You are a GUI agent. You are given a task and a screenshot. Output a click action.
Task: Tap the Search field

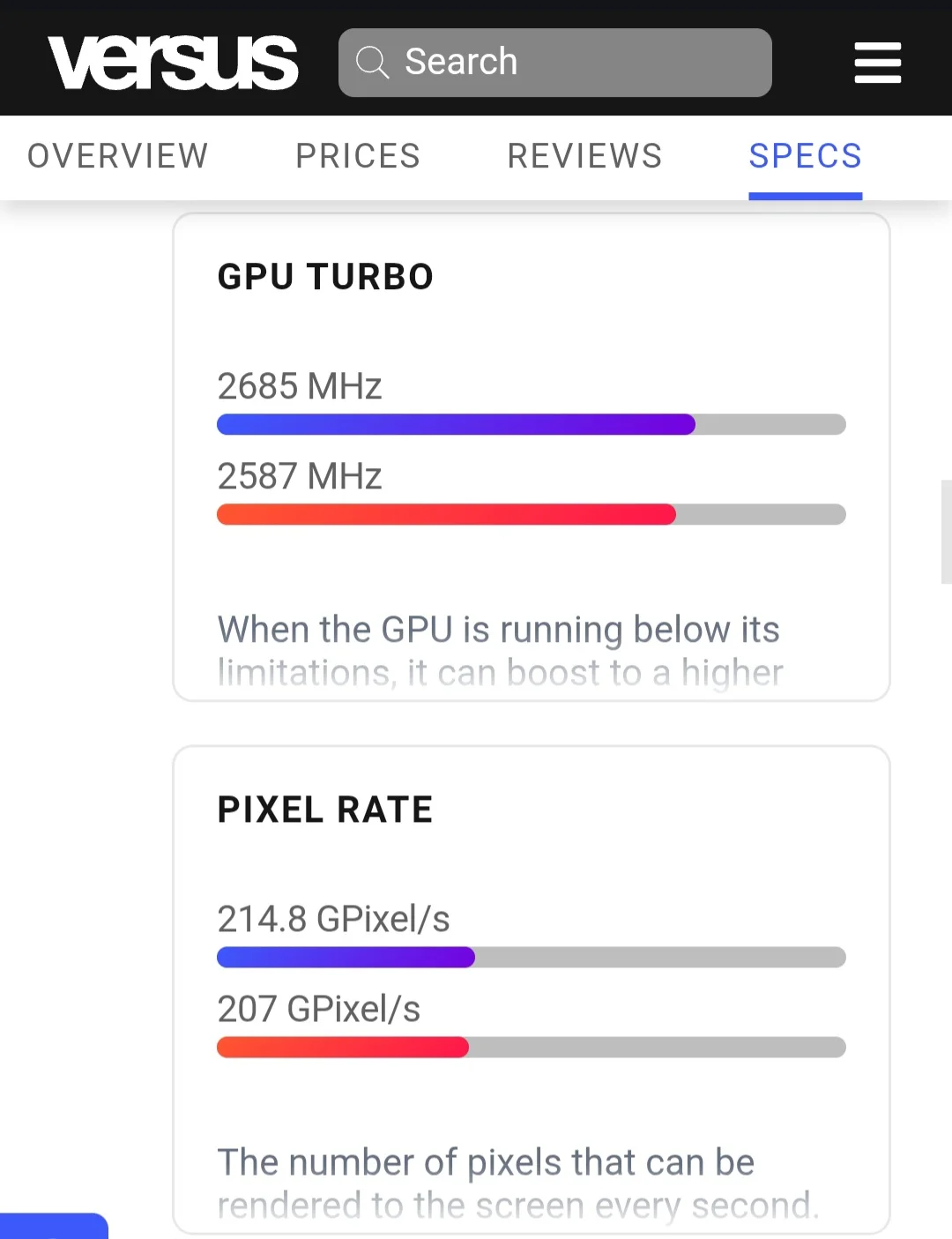555,63
